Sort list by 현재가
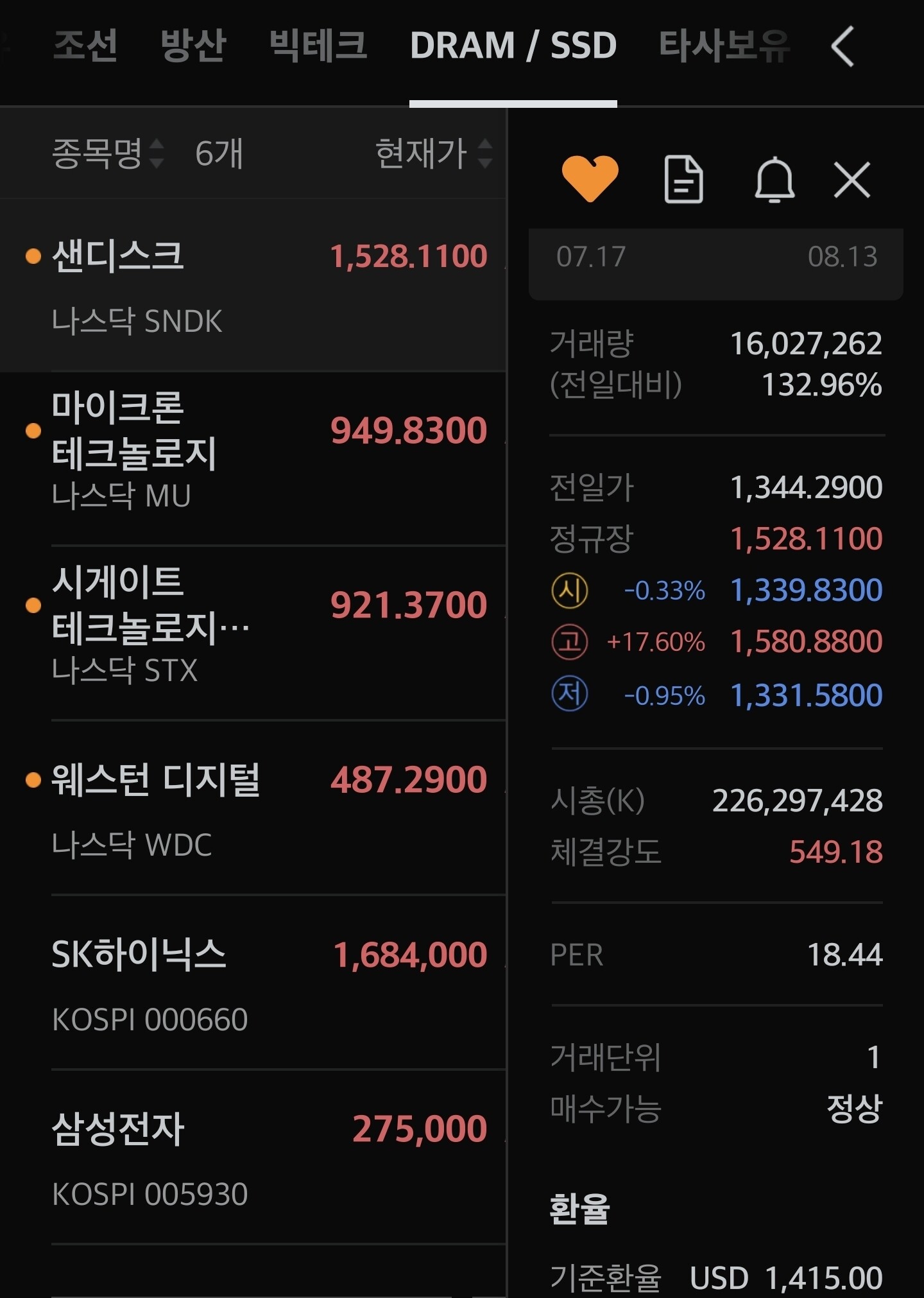Screen dimensions: 924x1298 (x=434, y=153)
